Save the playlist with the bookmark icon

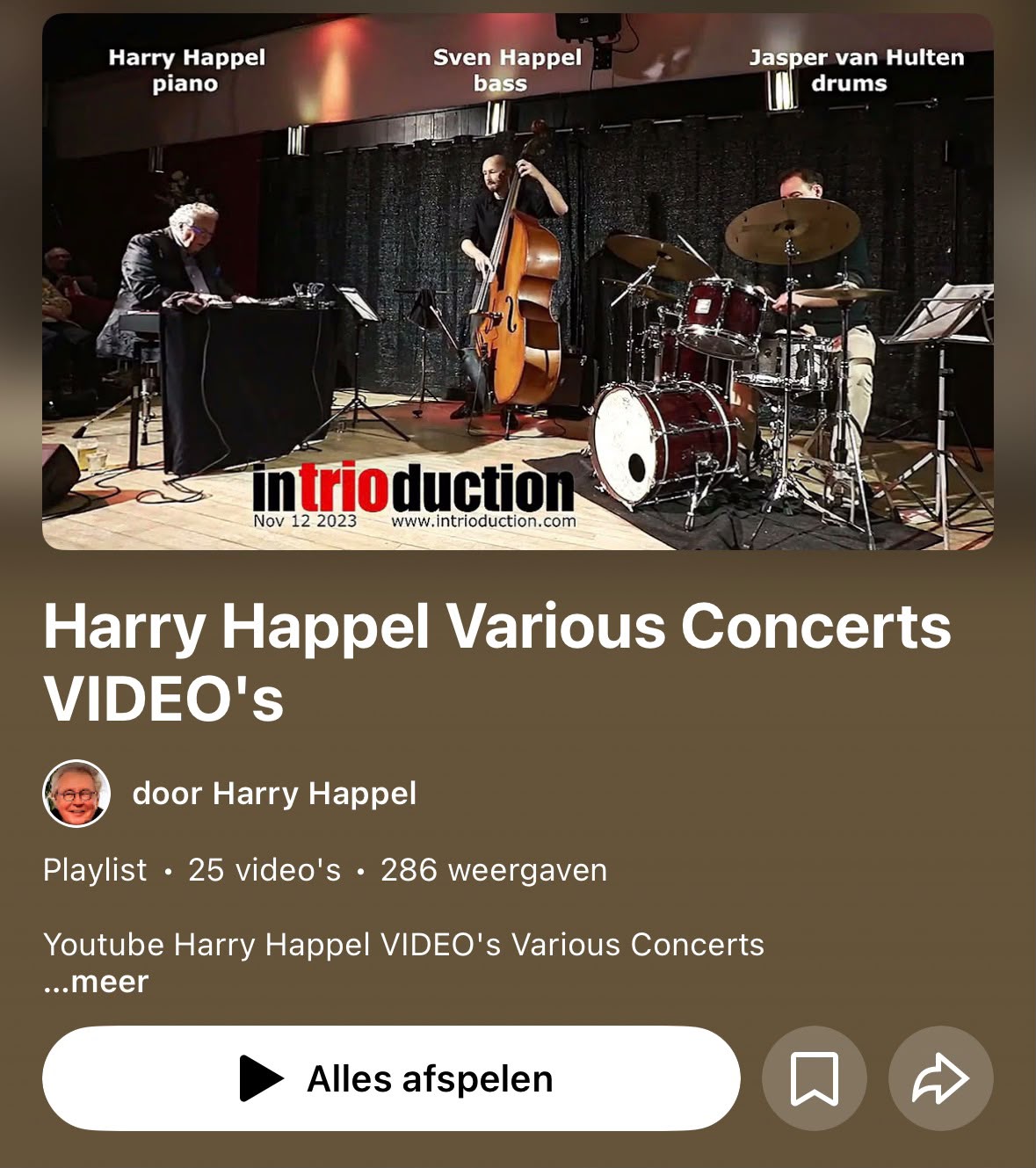pyautogui.click(x=815, y=1078)
